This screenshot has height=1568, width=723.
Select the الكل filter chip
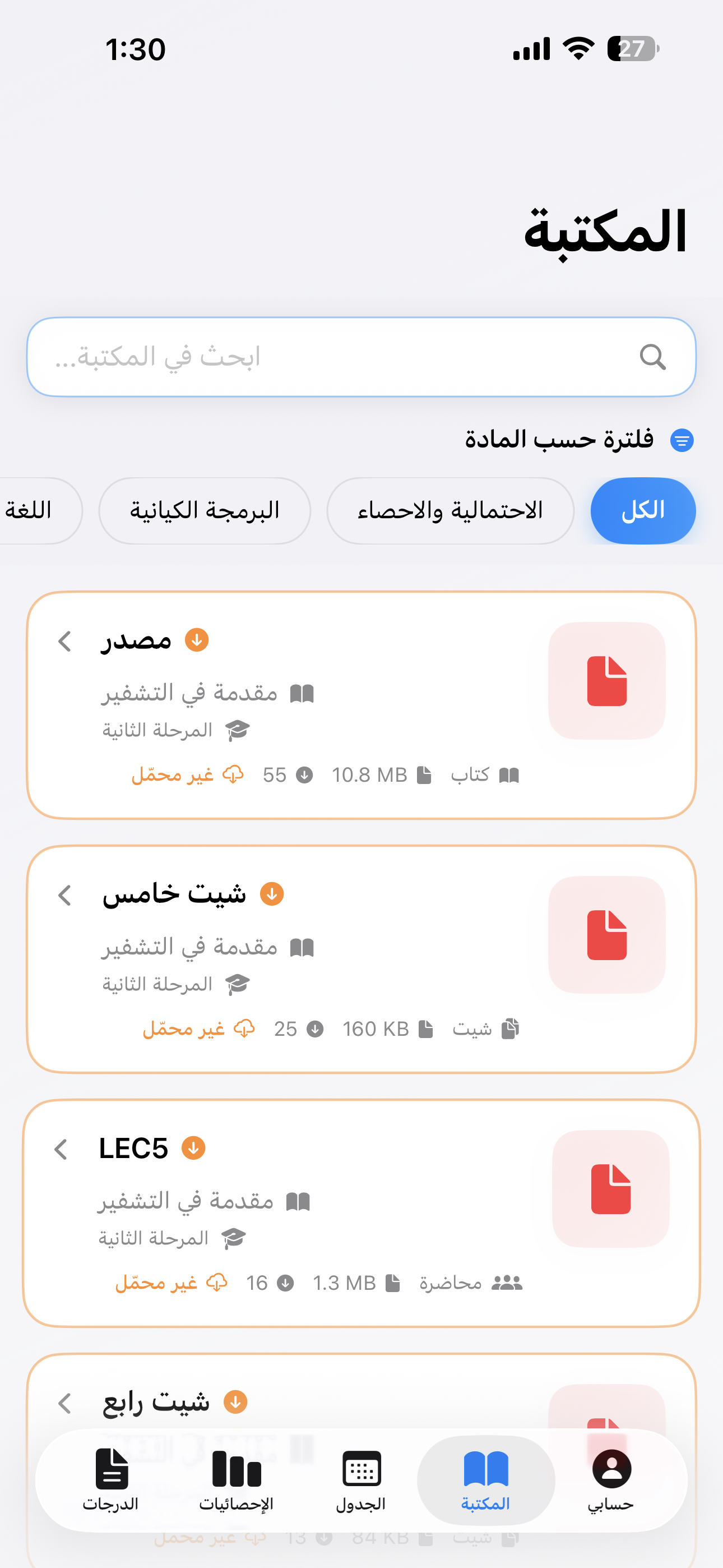tap(643, 511)
